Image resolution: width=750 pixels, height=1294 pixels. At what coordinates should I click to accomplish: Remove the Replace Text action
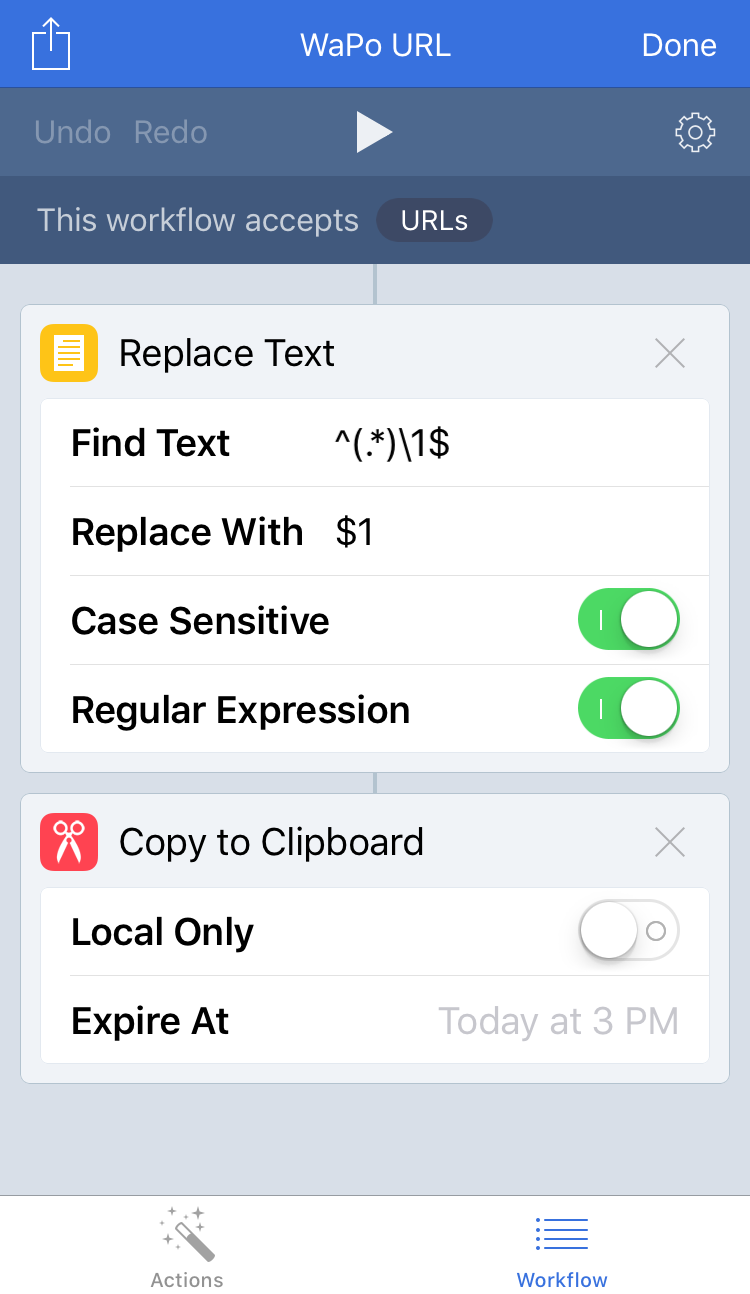669,353
